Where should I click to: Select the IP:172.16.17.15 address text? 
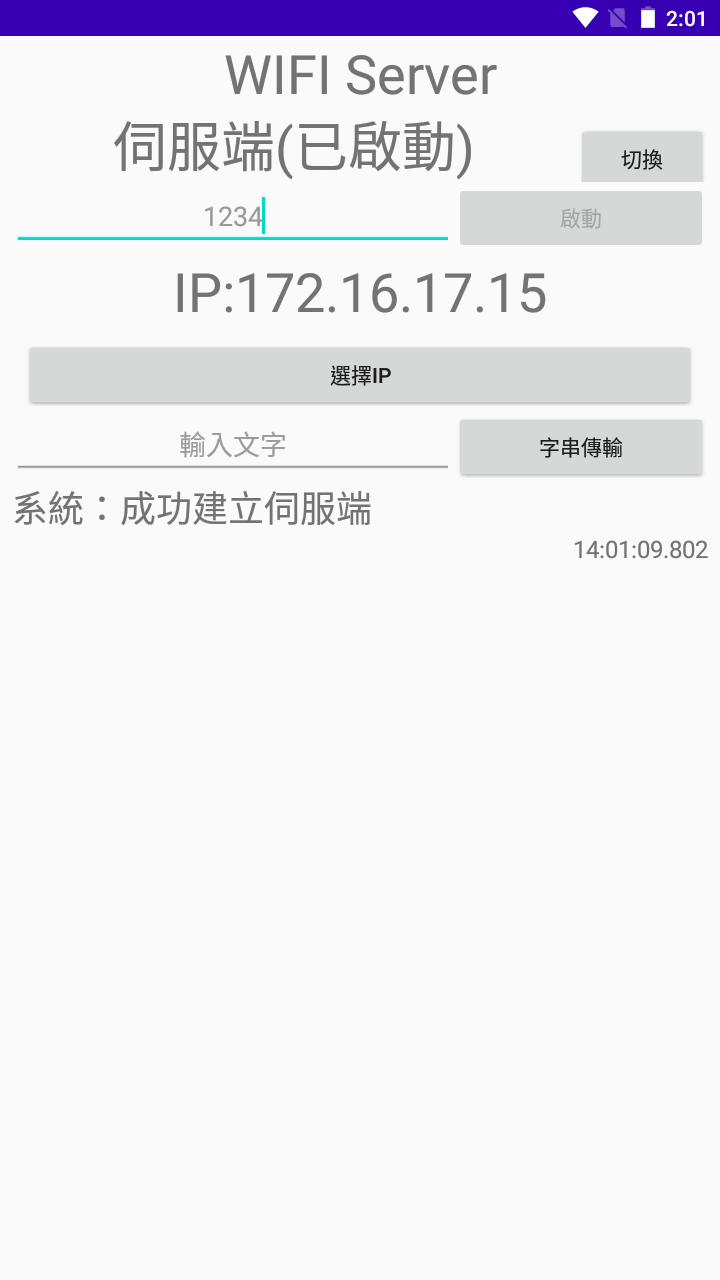360,293
